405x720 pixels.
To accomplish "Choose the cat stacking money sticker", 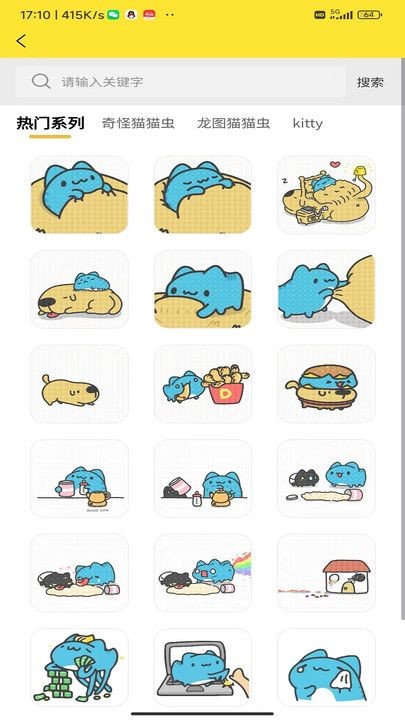I will [x=79, y=668].
